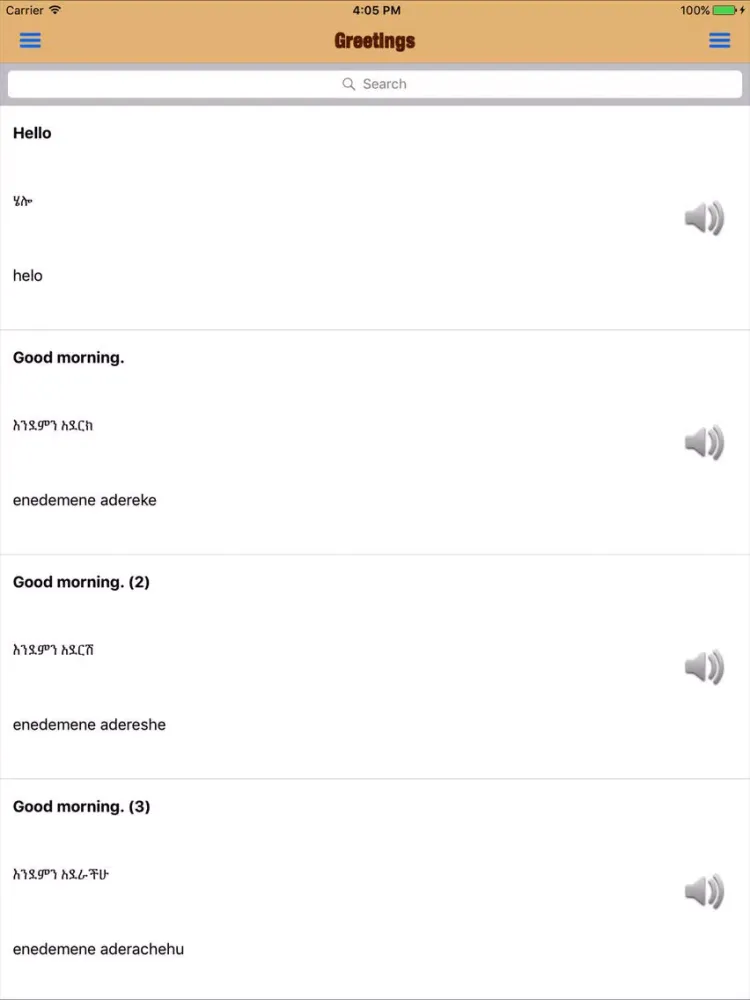
Task: Tap the Search field
Action: 375,84
